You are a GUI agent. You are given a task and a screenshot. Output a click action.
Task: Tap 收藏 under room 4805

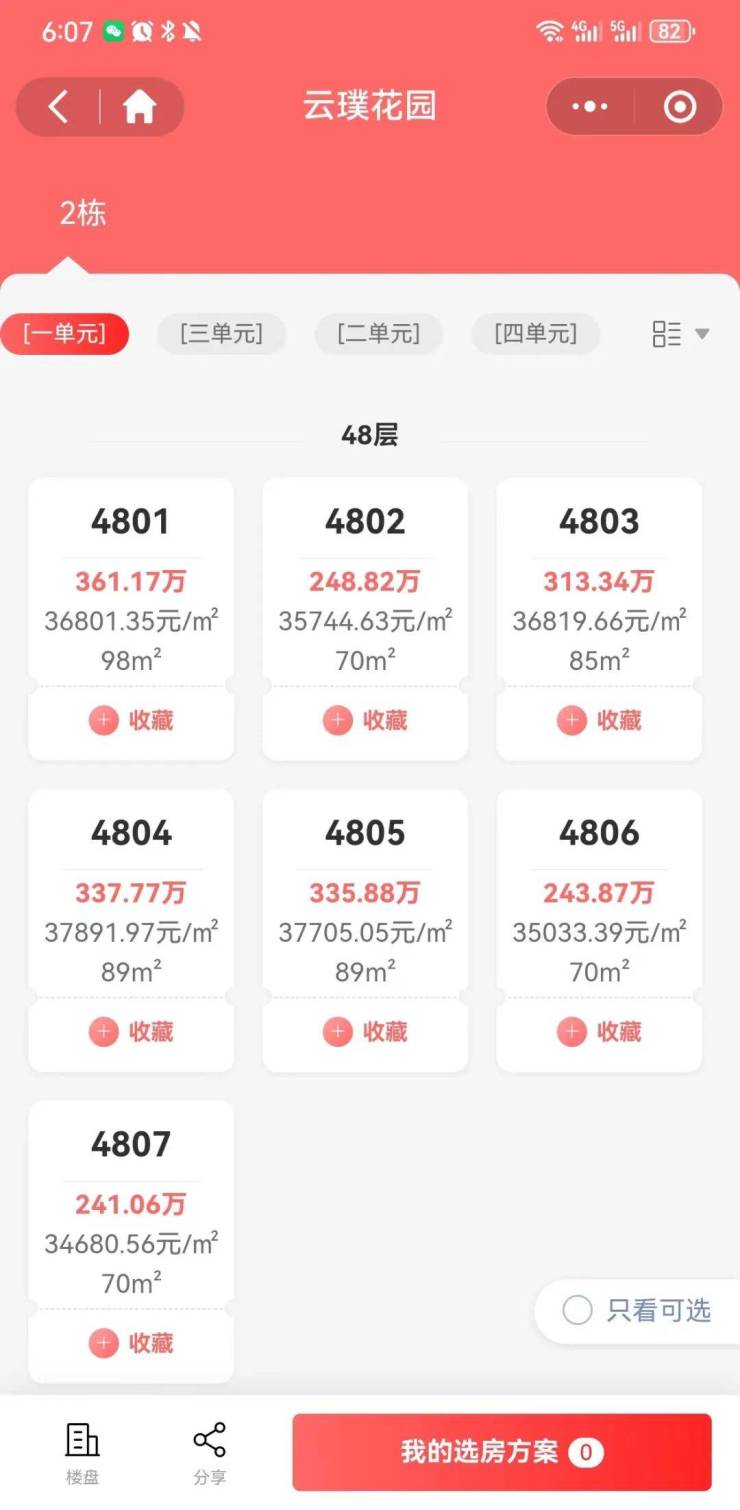tap(365, 1032)
